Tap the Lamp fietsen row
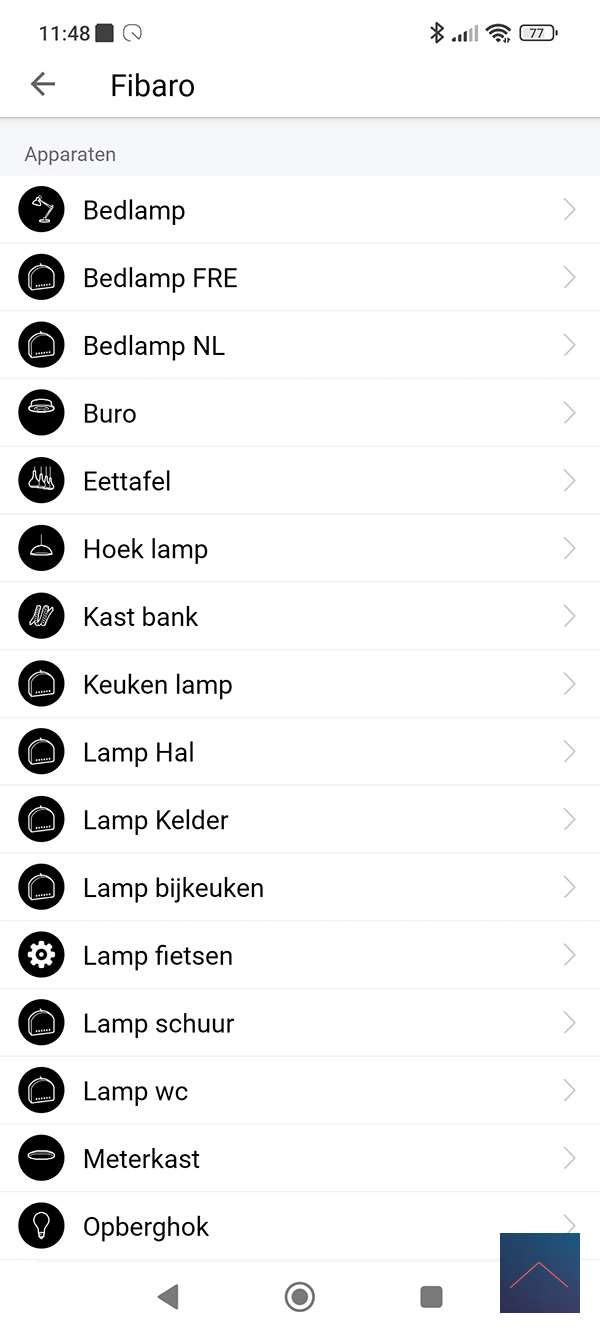The image size is (600, 1333). click(x=300, y=956)
